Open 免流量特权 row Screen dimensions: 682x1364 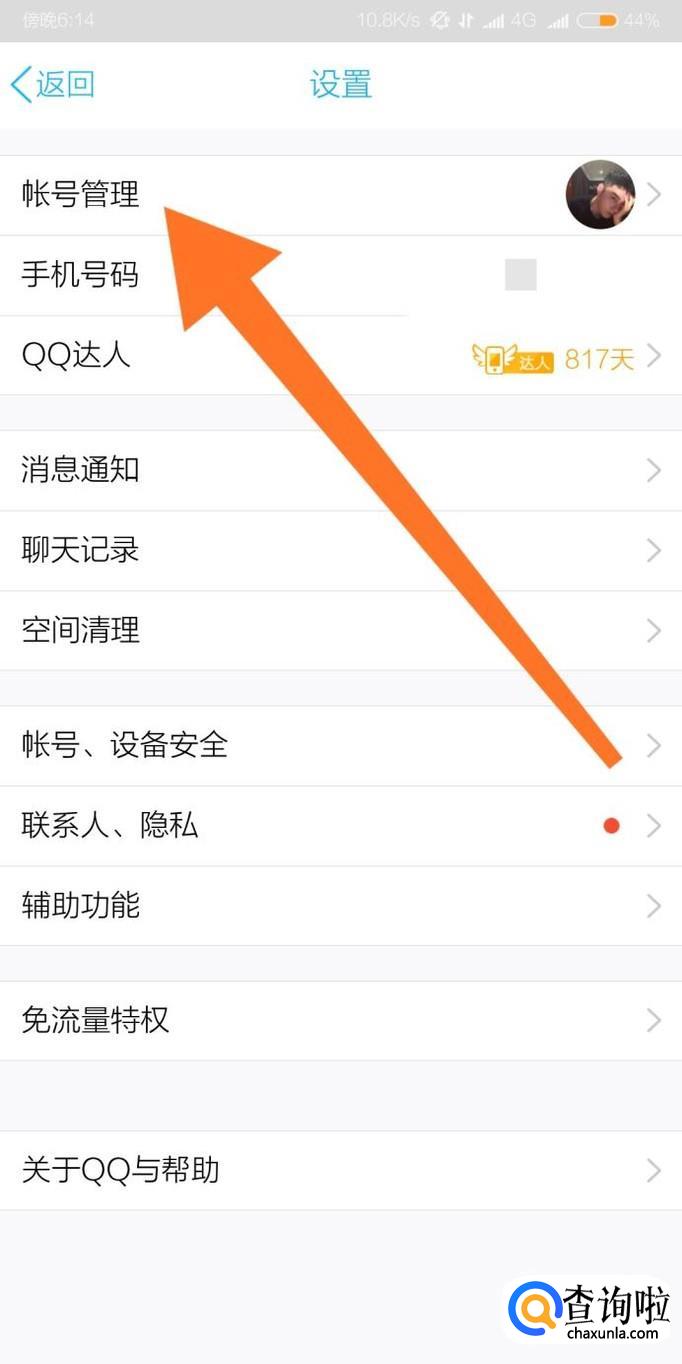[x=341, y=1020]
